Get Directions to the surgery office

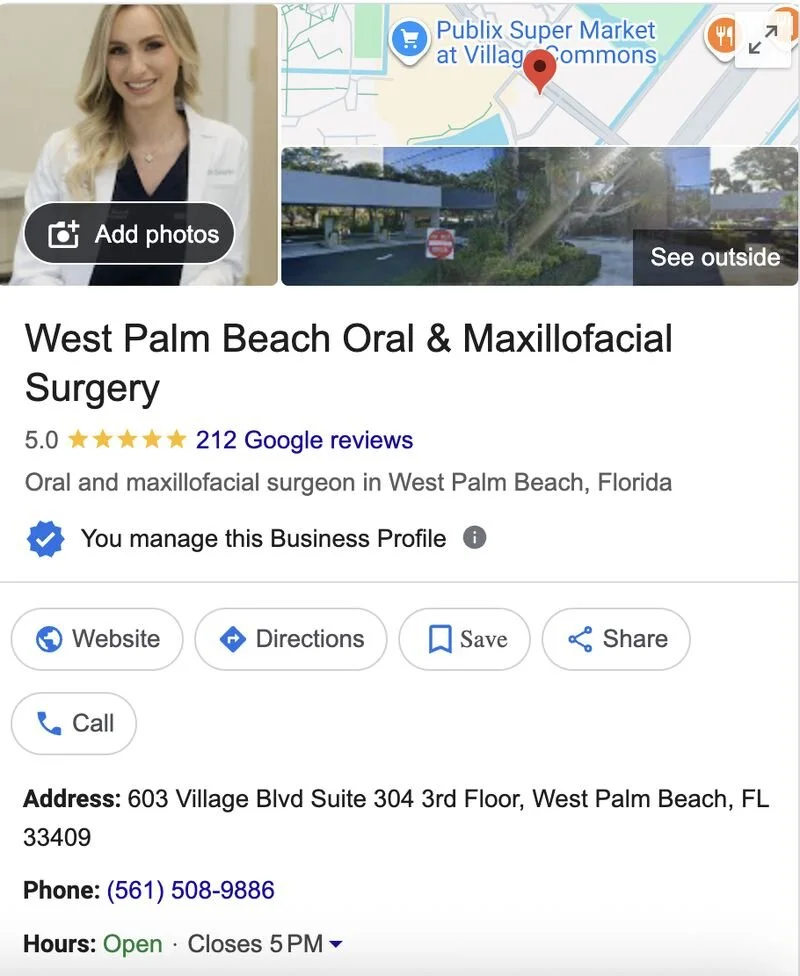pos(291,639)
